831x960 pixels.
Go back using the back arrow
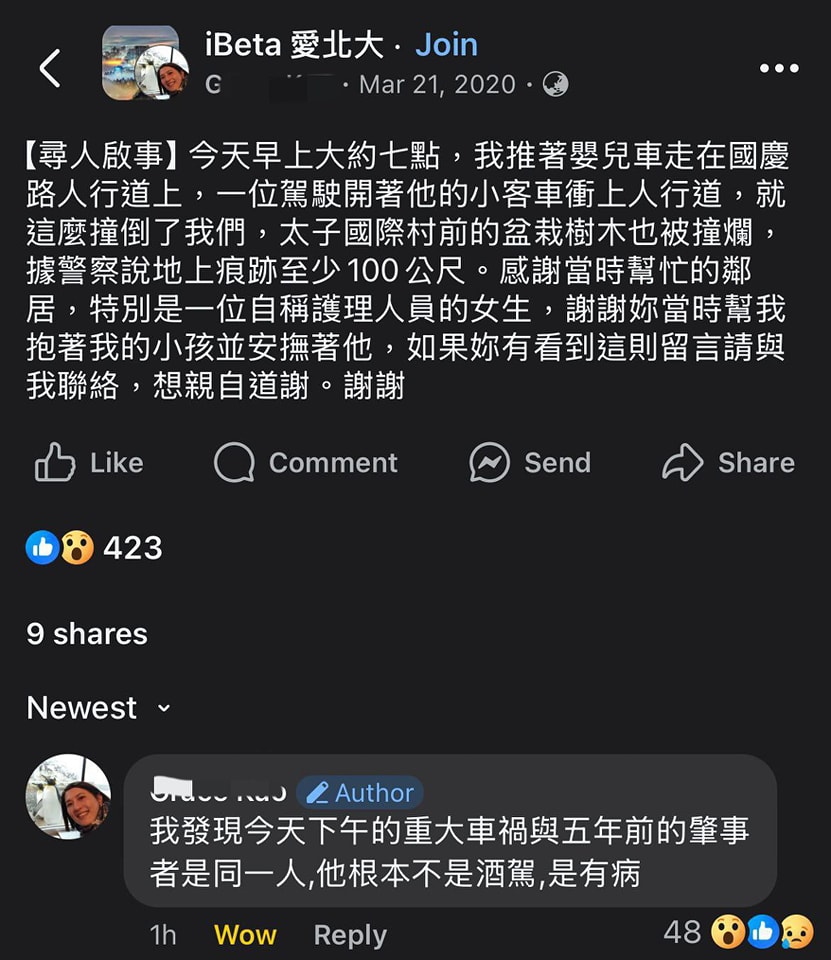coord(49,68)
